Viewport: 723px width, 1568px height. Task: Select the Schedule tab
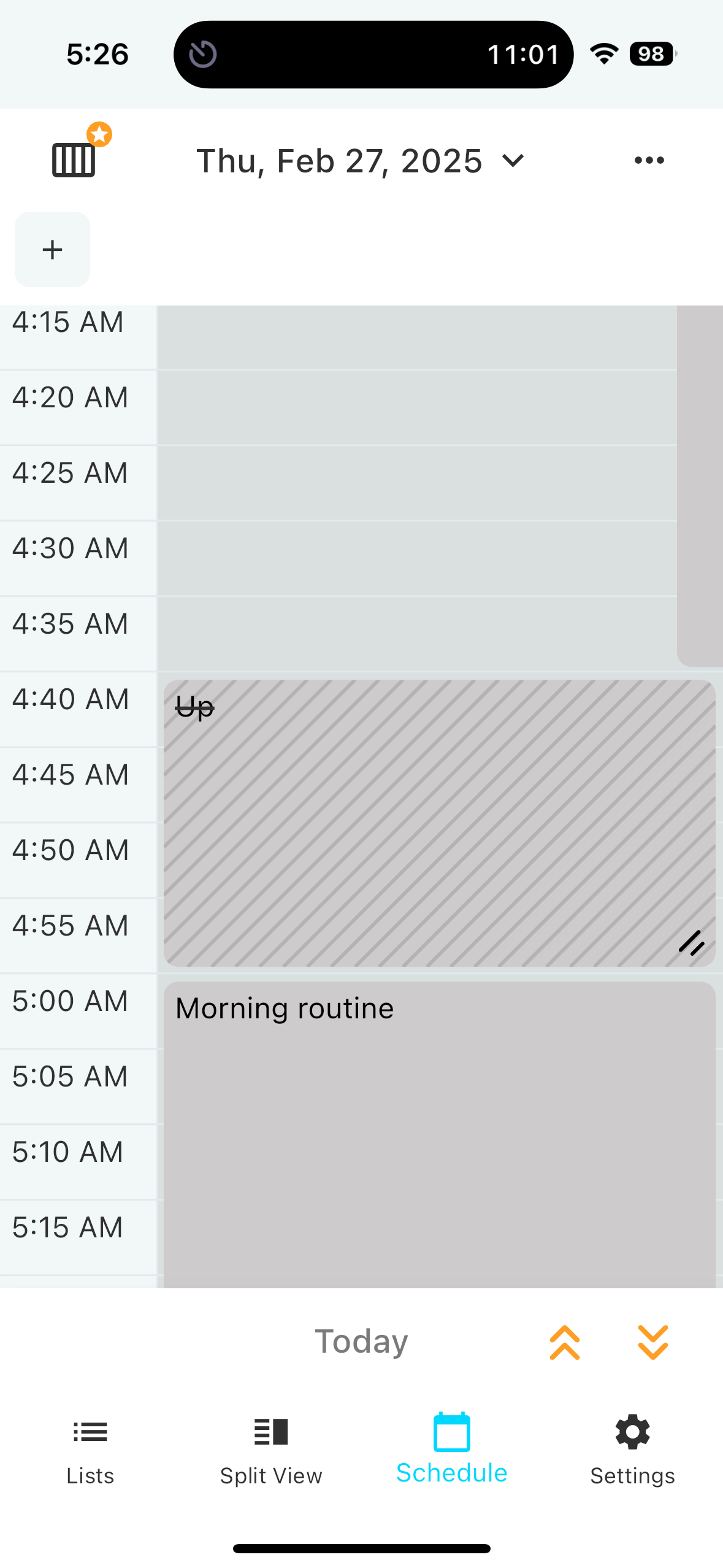point(452,1450)
